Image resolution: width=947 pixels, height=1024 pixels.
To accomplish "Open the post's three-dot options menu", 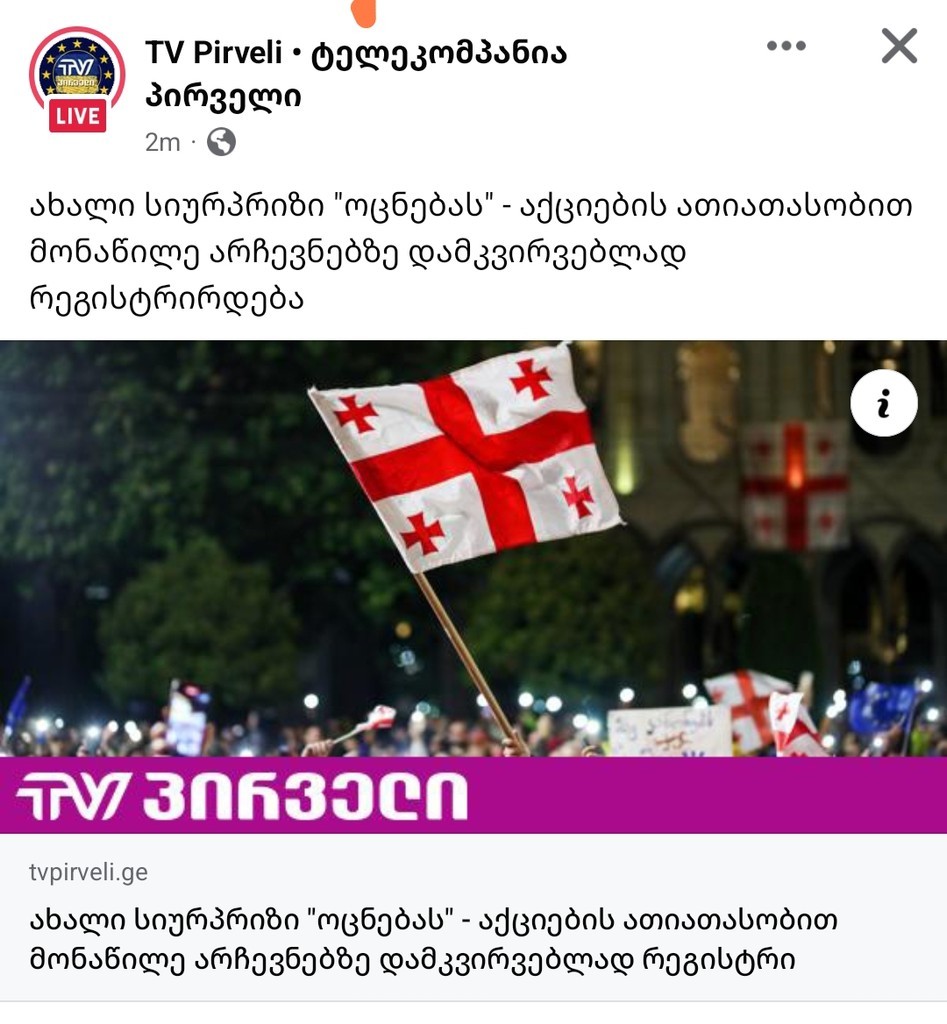I will (786, 46).
